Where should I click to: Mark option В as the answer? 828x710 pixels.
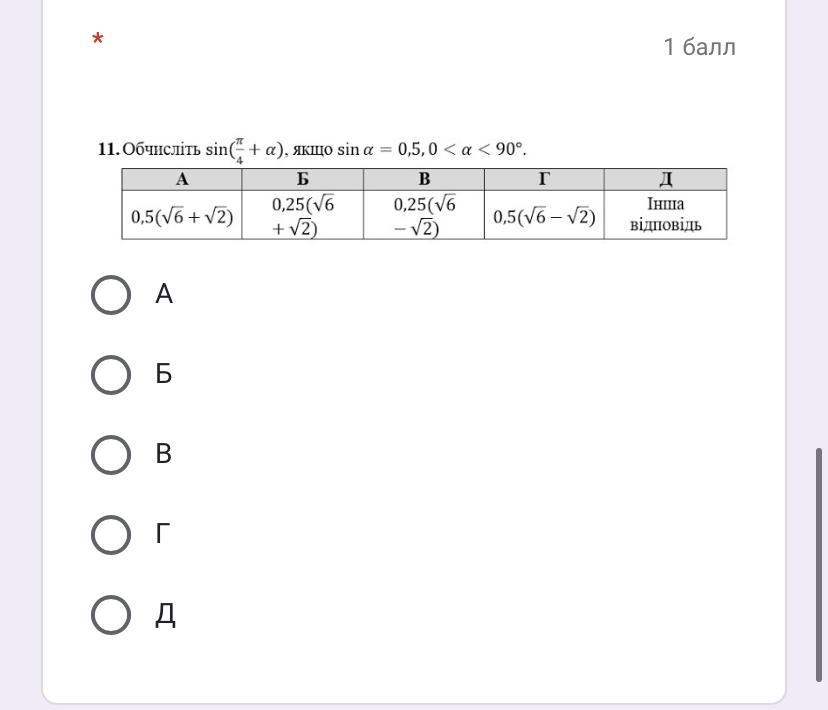point(111,455)
